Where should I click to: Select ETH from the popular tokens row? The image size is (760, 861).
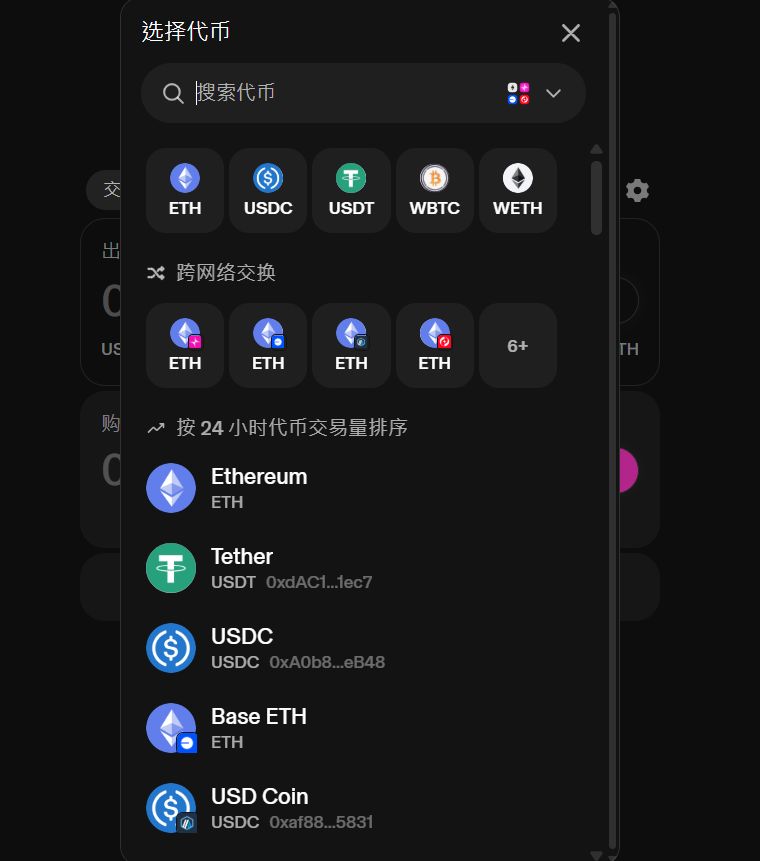click(x=184, y=190)
